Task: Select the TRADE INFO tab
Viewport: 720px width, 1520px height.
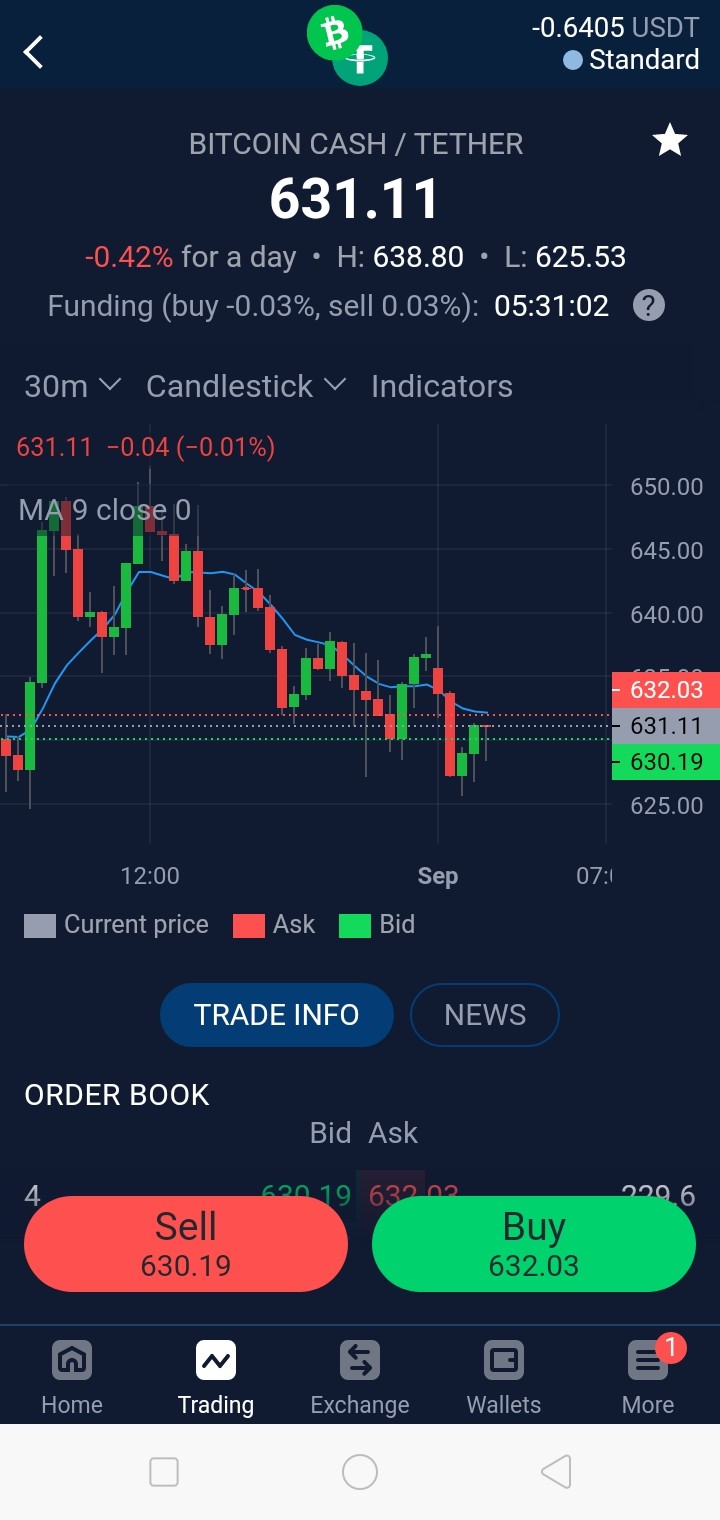Action: [277, 1015]
